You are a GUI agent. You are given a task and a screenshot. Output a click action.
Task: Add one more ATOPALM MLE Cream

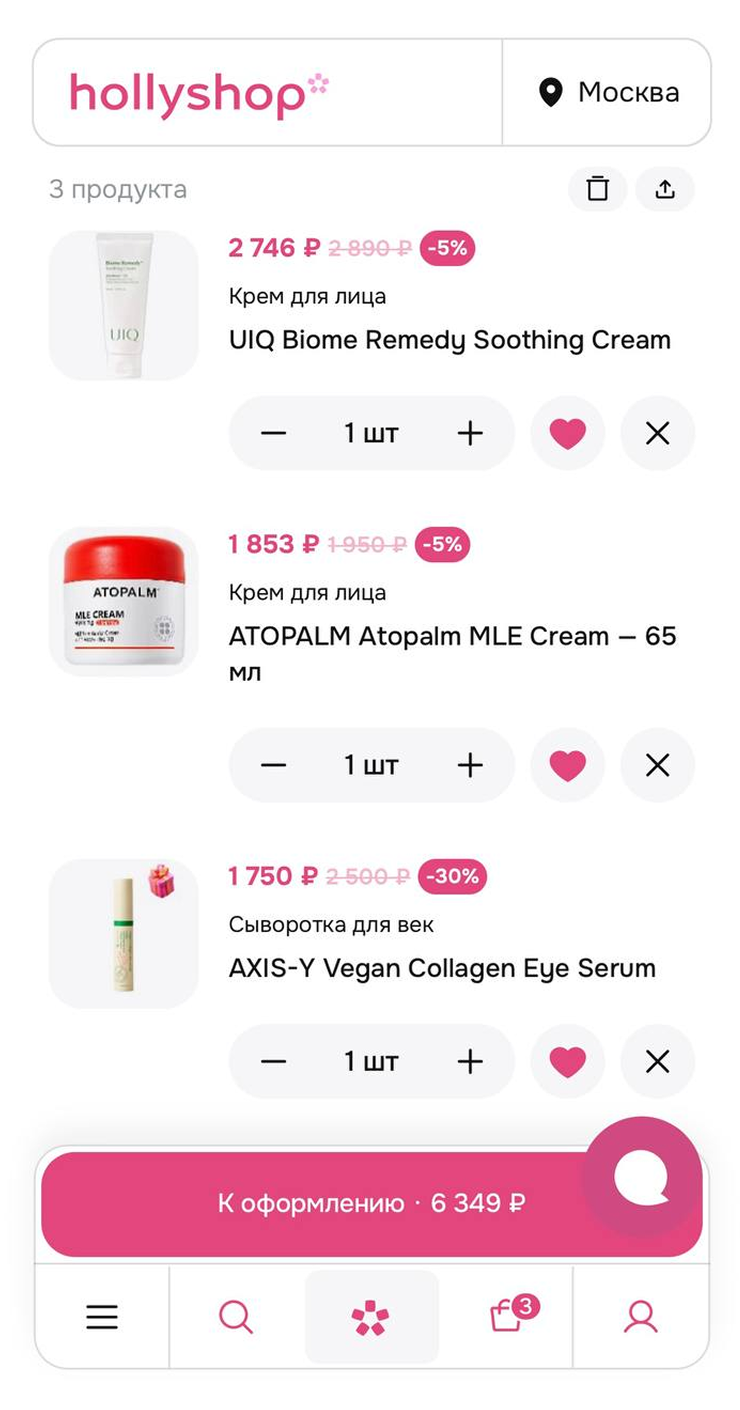point(470,765)
